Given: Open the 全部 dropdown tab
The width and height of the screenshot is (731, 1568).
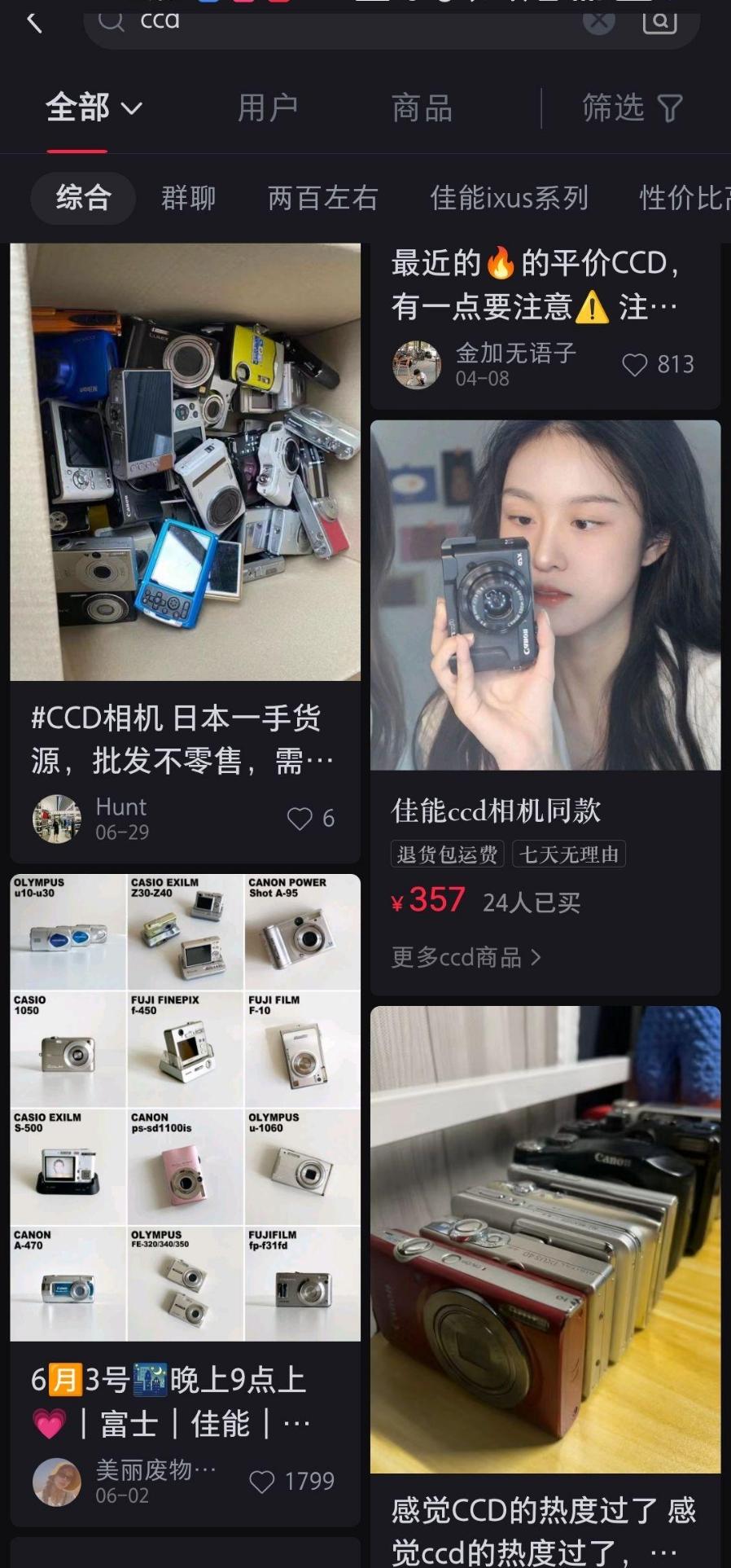Looking at the screenshot, I should (94, 108).
